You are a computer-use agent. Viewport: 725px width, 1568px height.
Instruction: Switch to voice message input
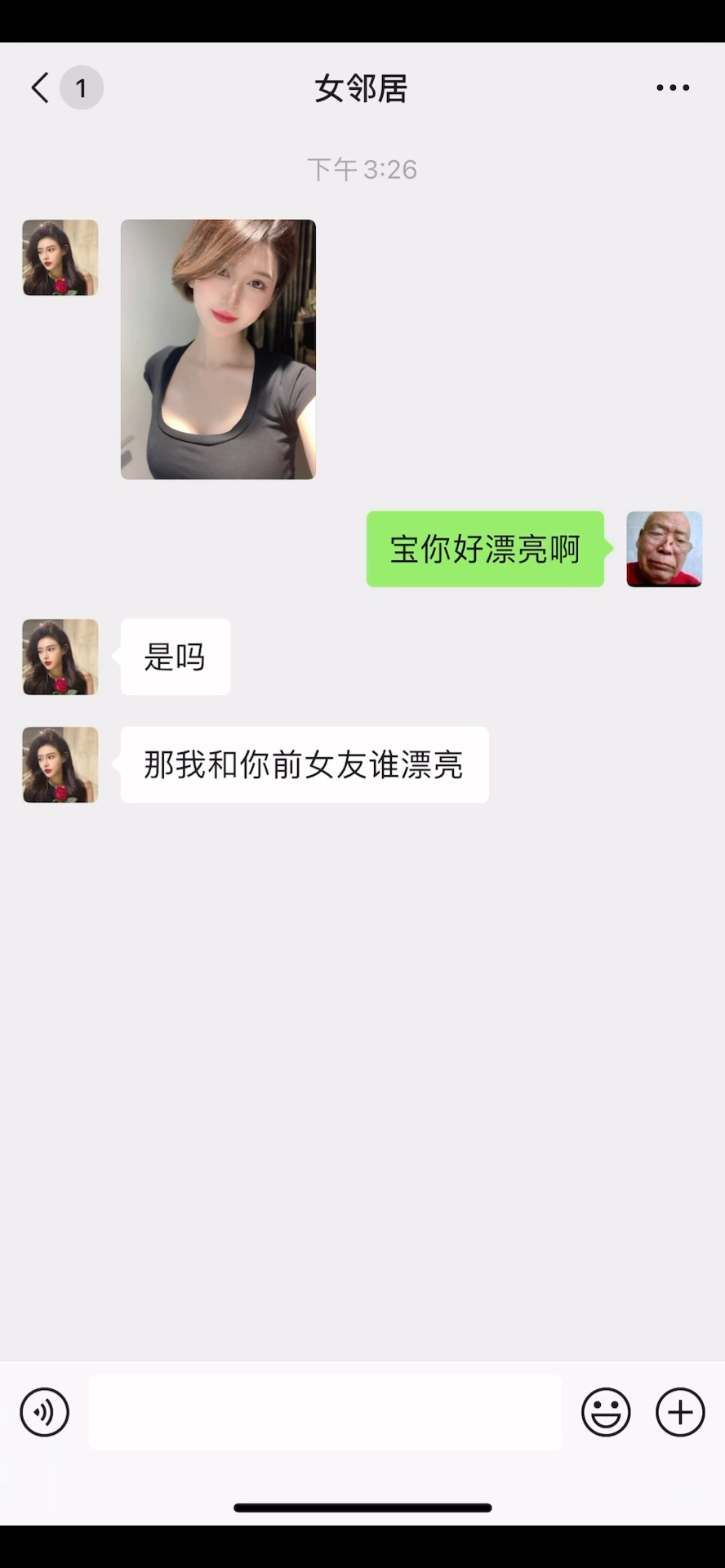click(45, 1412)
